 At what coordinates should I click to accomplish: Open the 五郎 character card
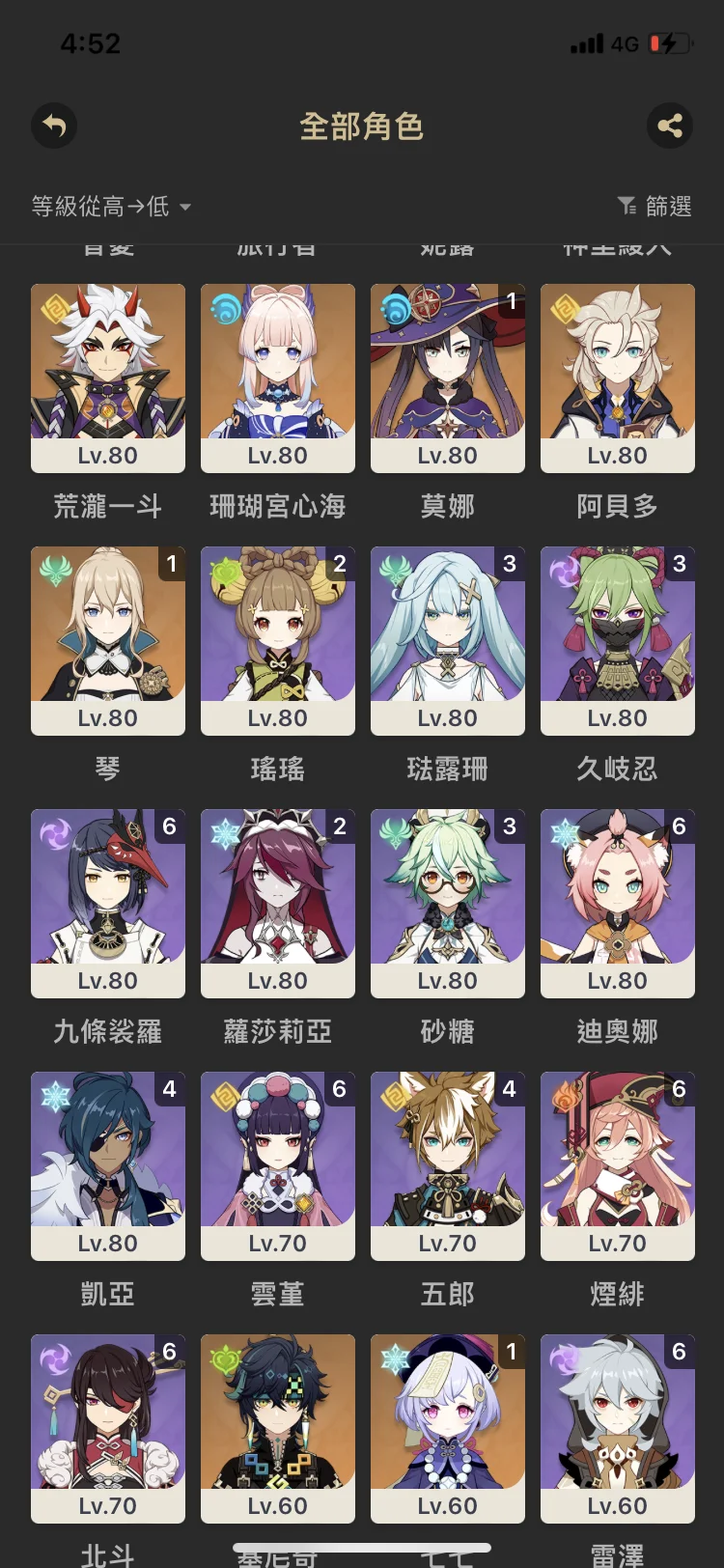click(x=448, y=1165)
